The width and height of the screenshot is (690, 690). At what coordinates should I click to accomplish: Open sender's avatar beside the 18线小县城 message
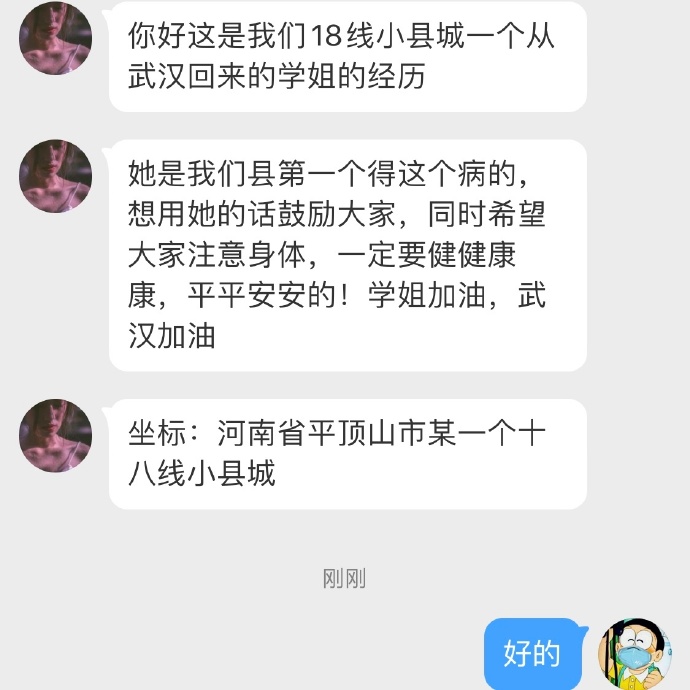[56, 38]
